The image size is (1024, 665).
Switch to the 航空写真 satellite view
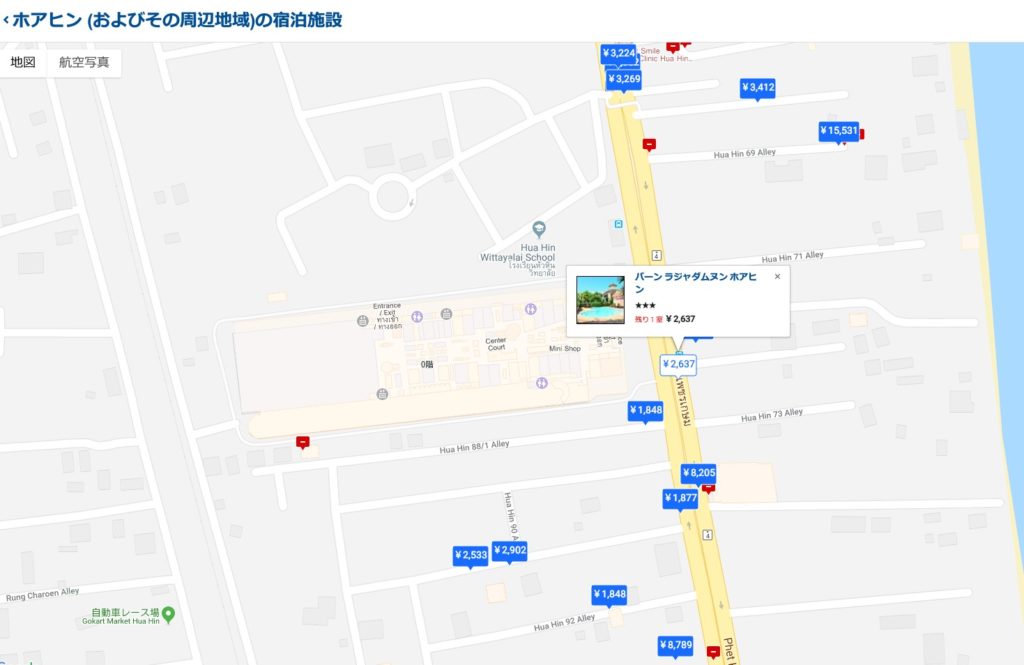point(84,62)
